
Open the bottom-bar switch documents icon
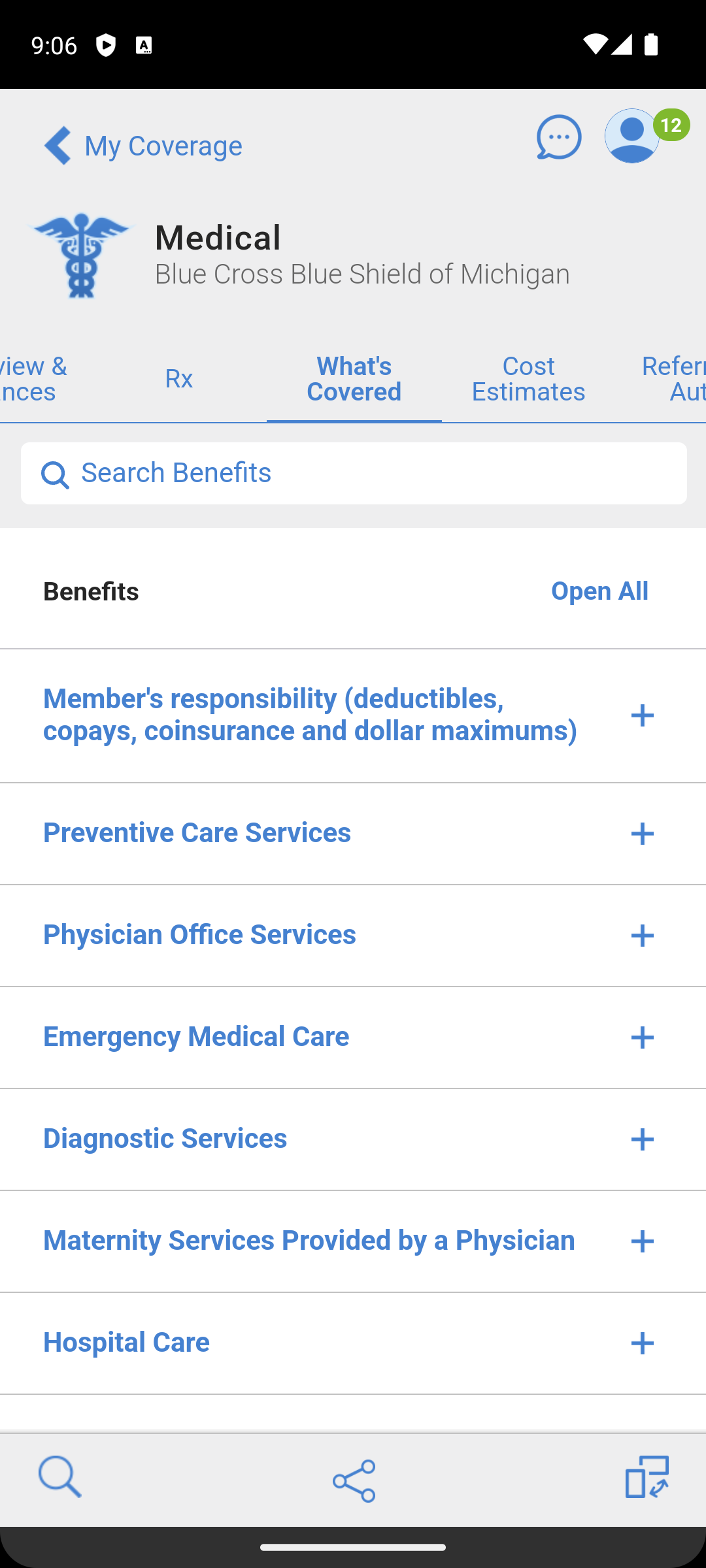point(647,1478)
